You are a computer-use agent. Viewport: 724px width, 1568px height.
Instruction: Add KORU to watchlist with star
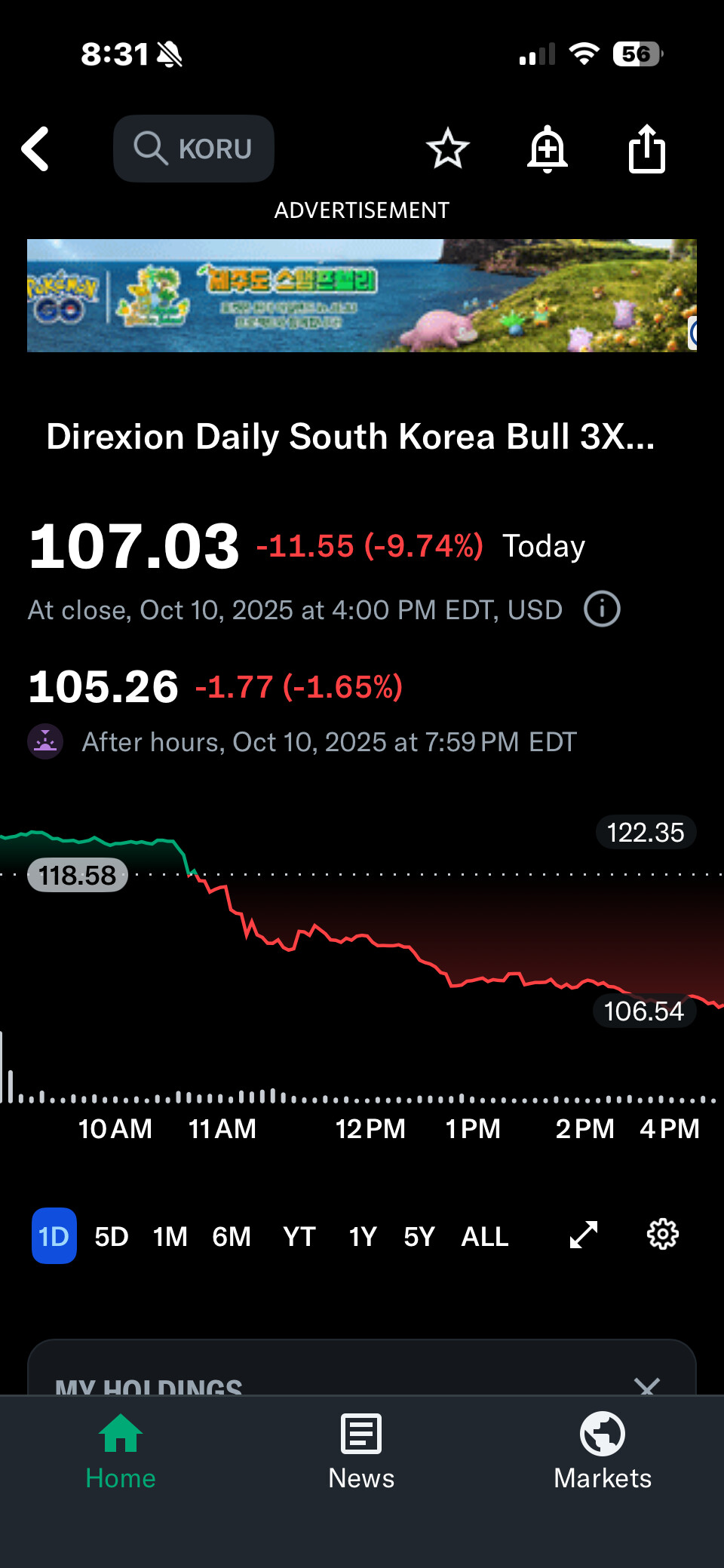point(448,149)
